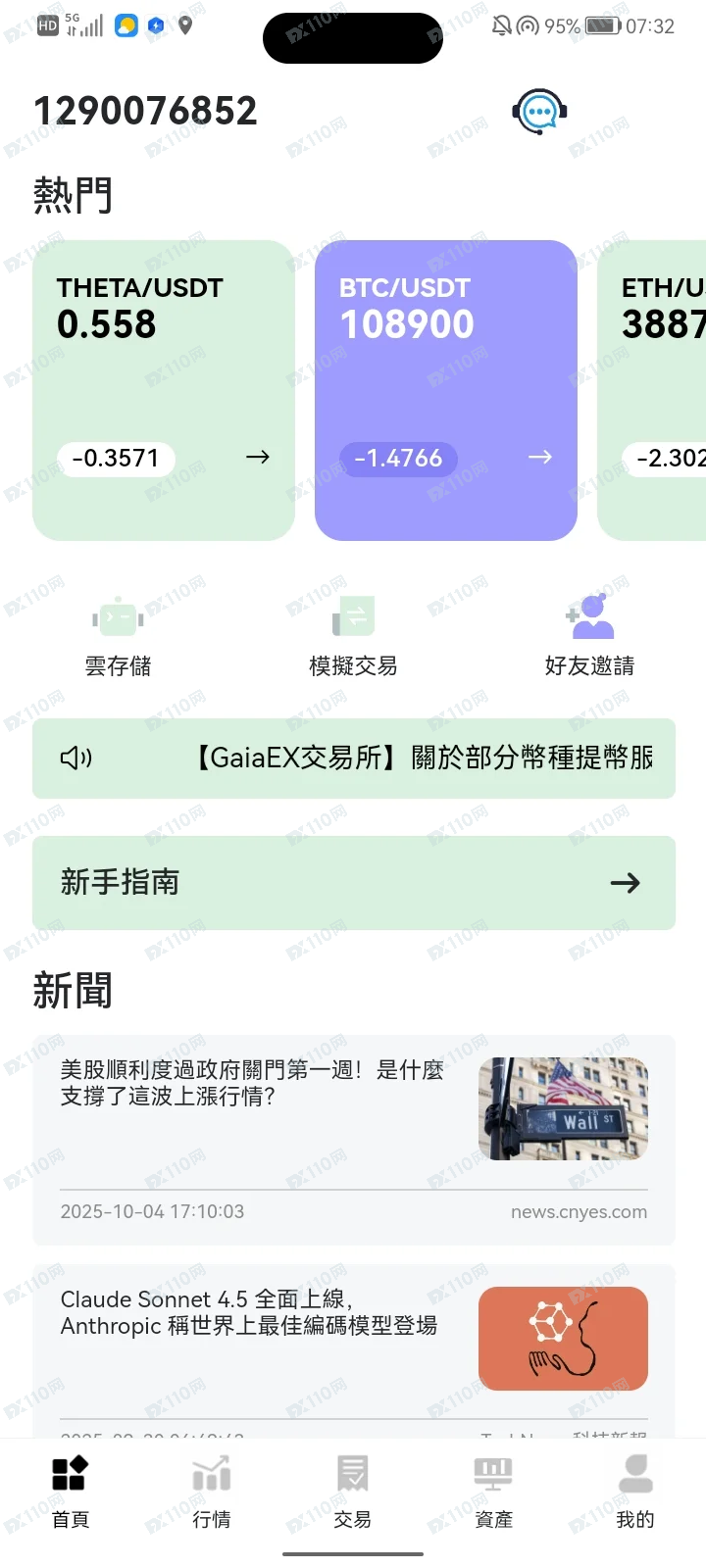The width and height of the screenshot is (706, 1568).
Task: Open the 好友邀請 friend invite feature
Action: [x=588, y=617]
